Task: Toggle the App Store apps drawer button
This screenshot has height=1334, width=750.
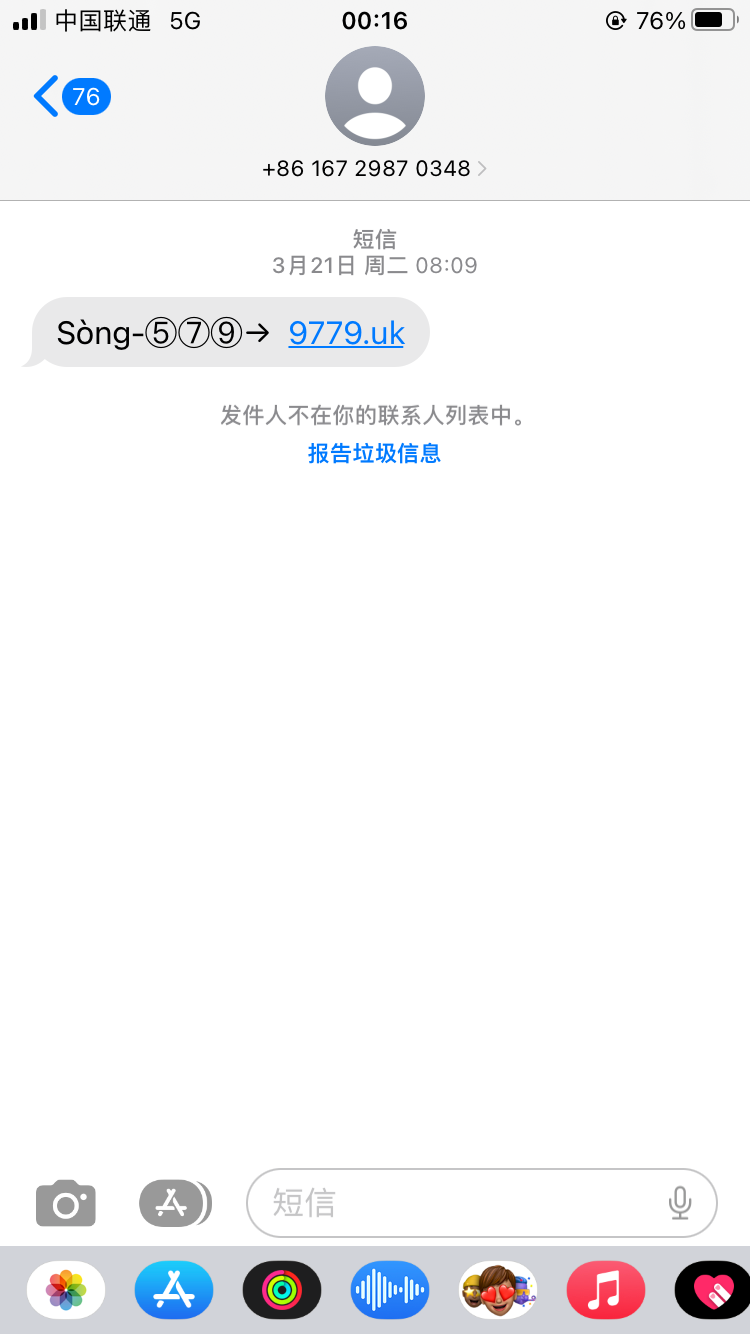Action: [x=173, y=1203]
